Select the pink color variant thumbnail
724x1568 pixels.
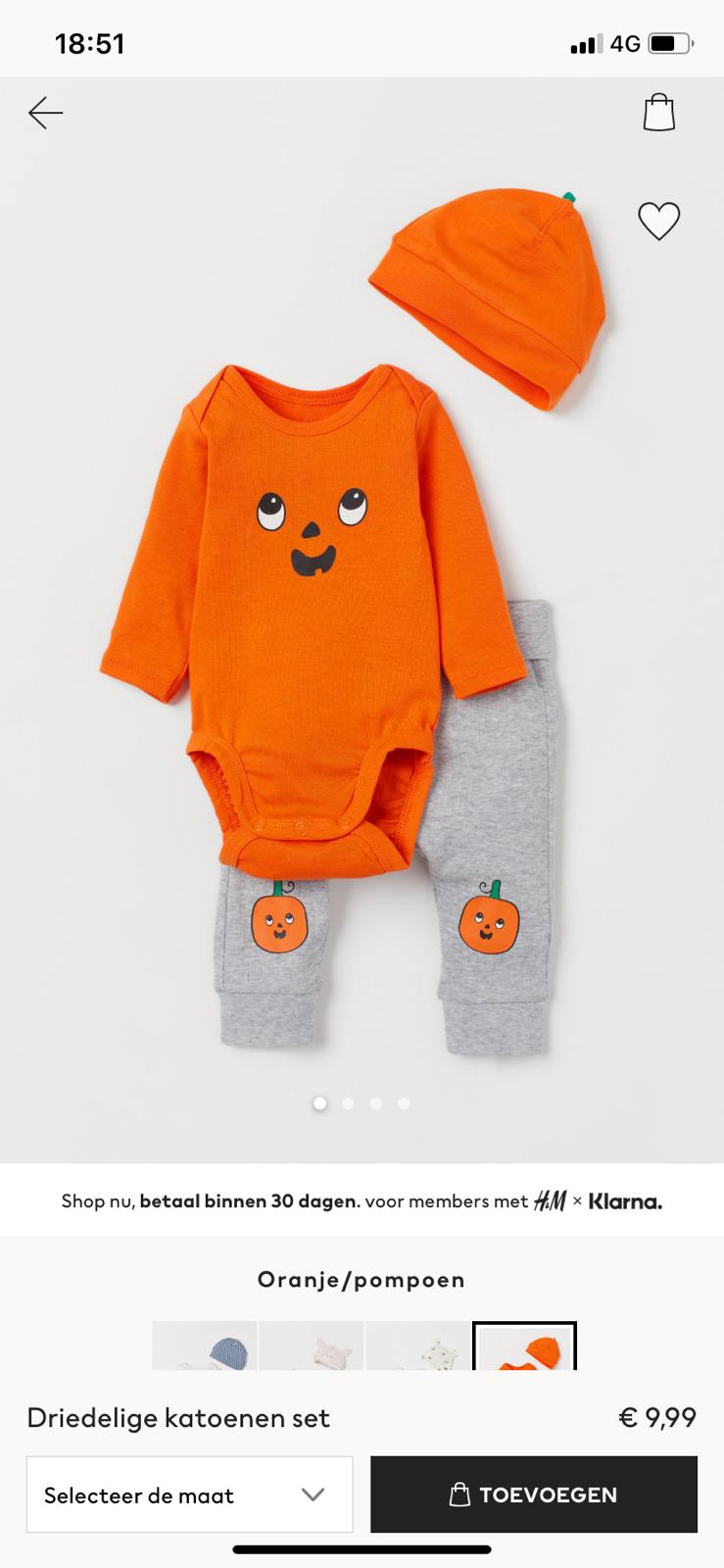312,1347
